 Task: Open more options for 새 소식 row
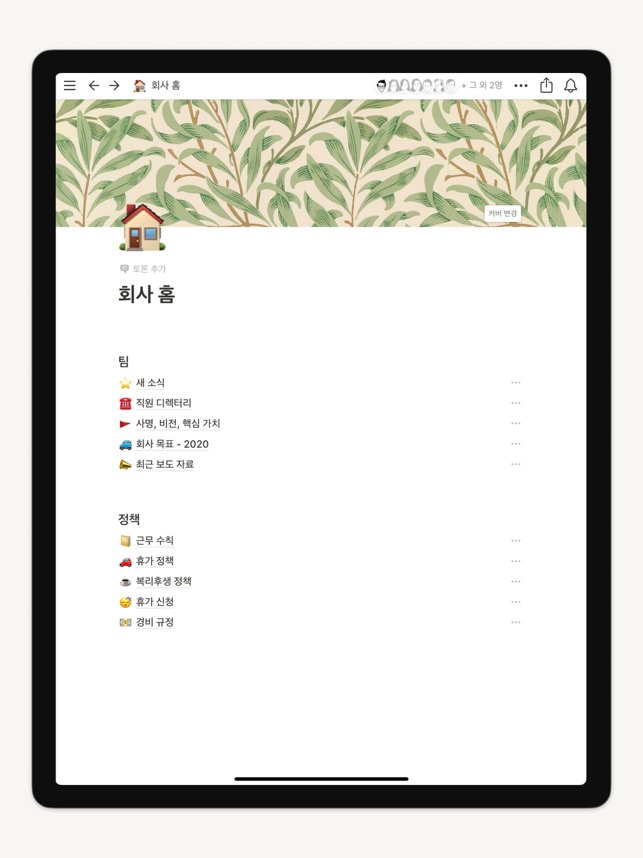coord(516,383)
